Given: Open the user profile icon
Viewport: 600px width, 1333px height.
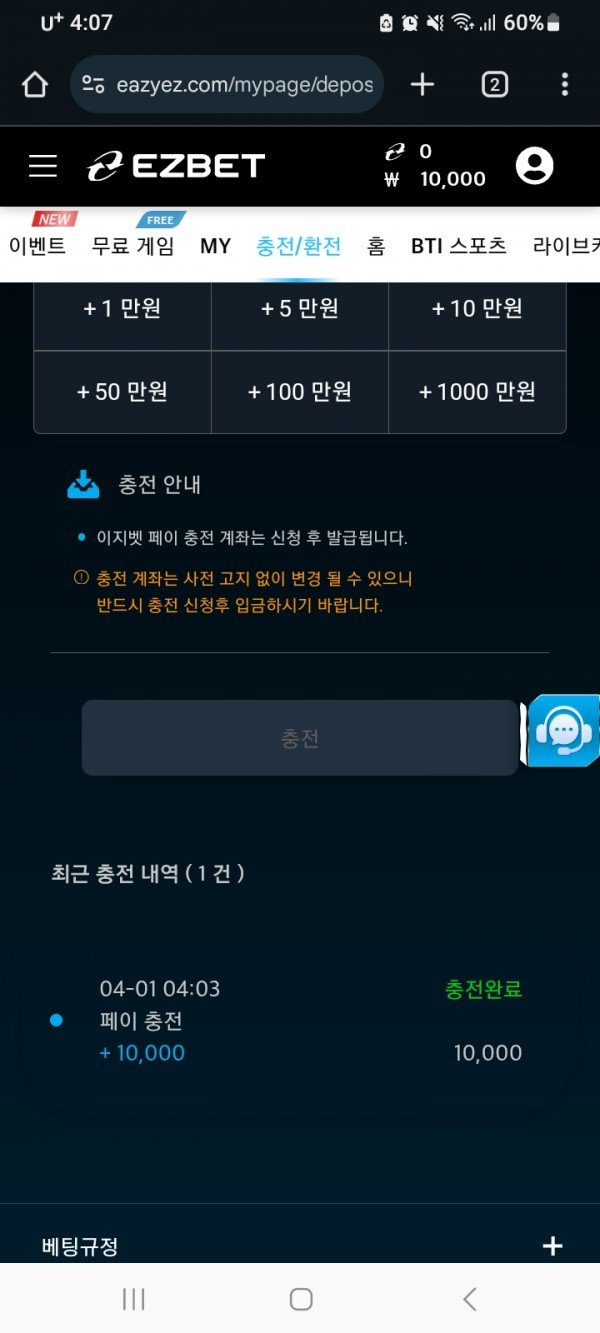Looking at the screenshot, I should (x=534, y=166).
